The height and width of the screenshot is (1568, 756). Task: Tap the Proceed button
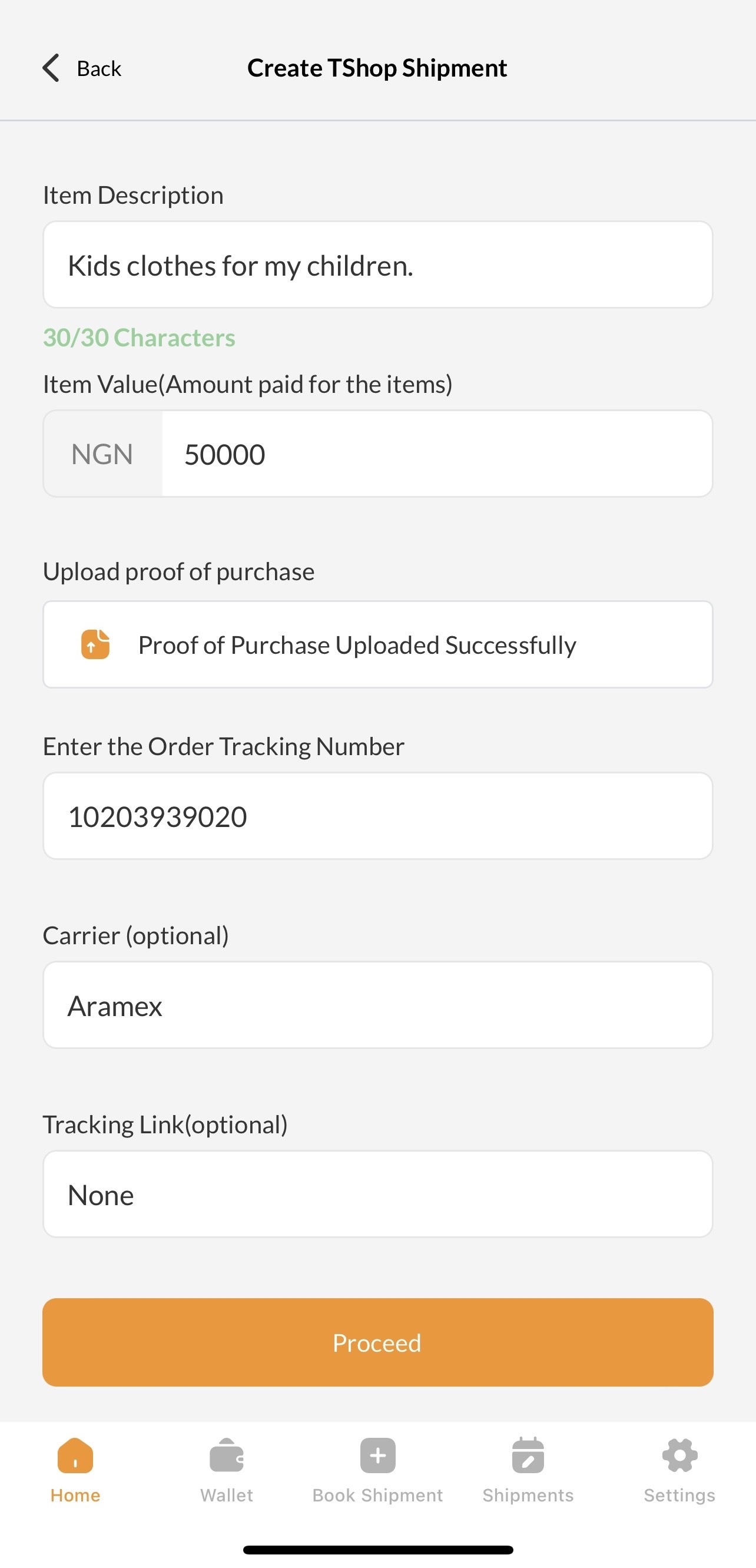click(x=377, y=1342)
